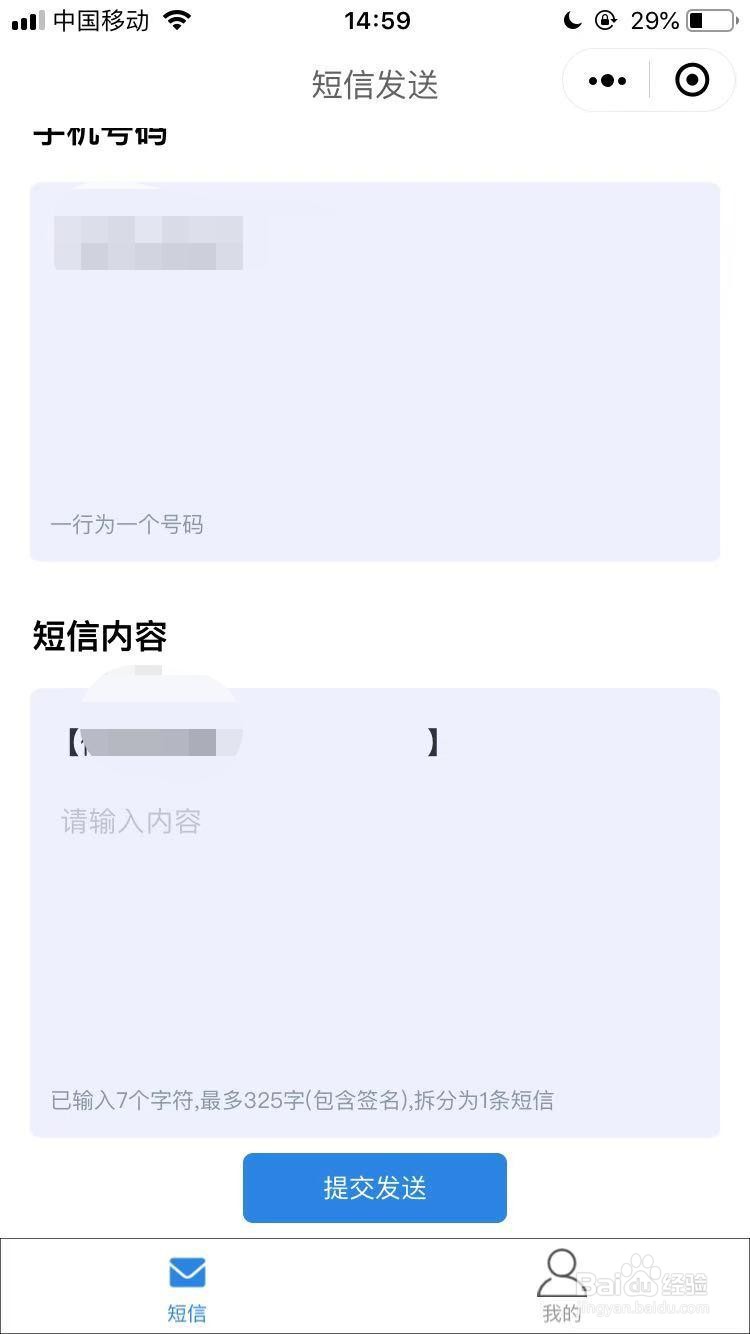Click the circular exit mini program icon
750x1334 pixels.
pyautogui.click(x=691, y=80)
